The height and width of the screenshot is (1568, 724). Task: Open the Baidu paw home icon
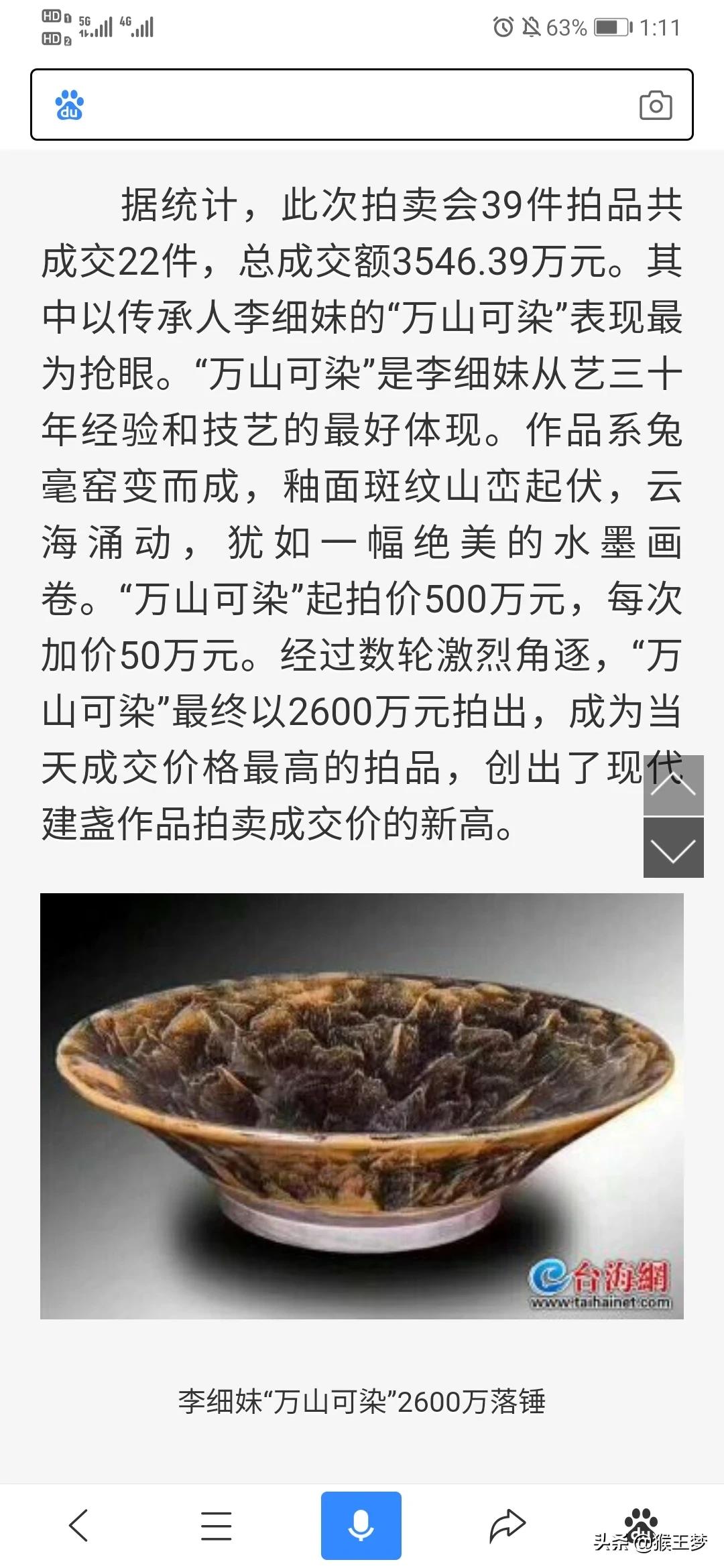pyautogui.click(x=642, y=1522)
